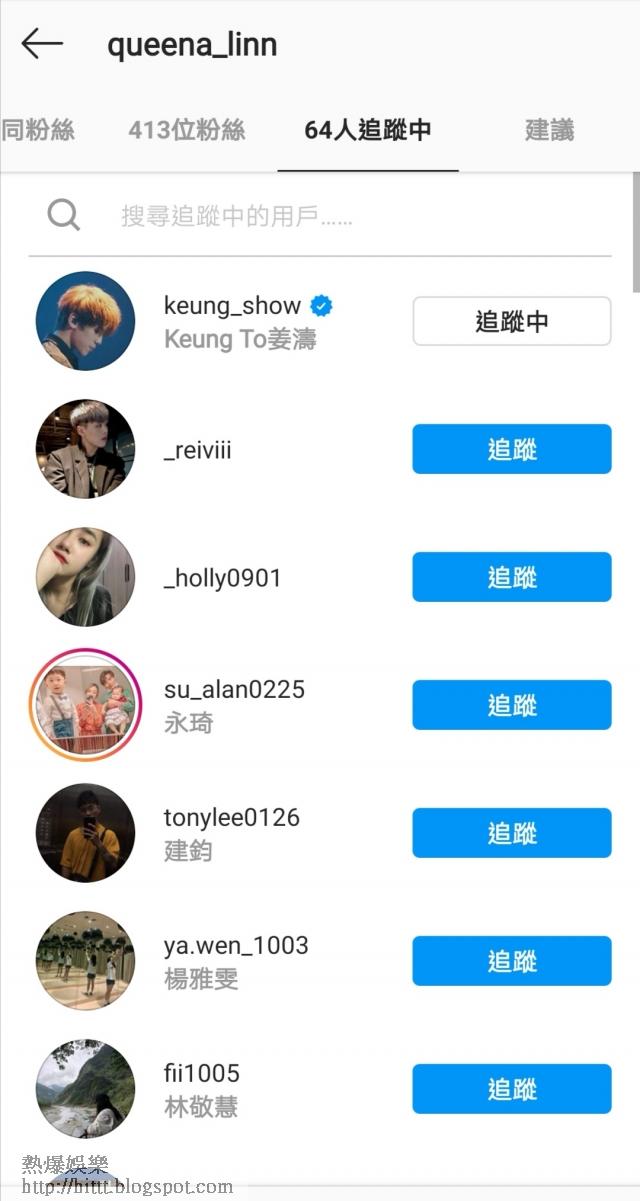Open keung_show's profile

(232, 307)
